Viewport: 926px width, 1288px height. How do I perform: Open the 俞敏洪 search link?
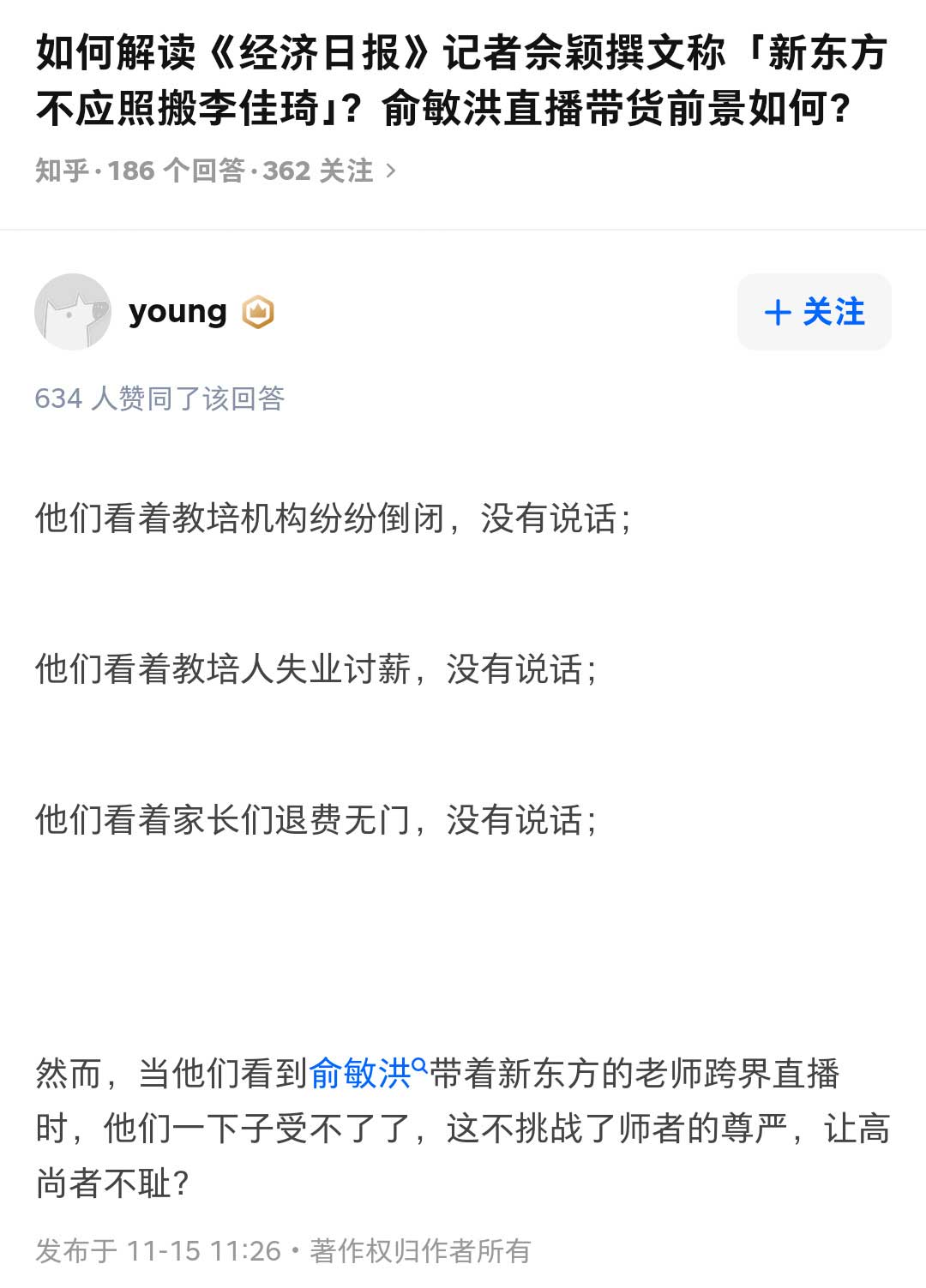coord(362,1074)
